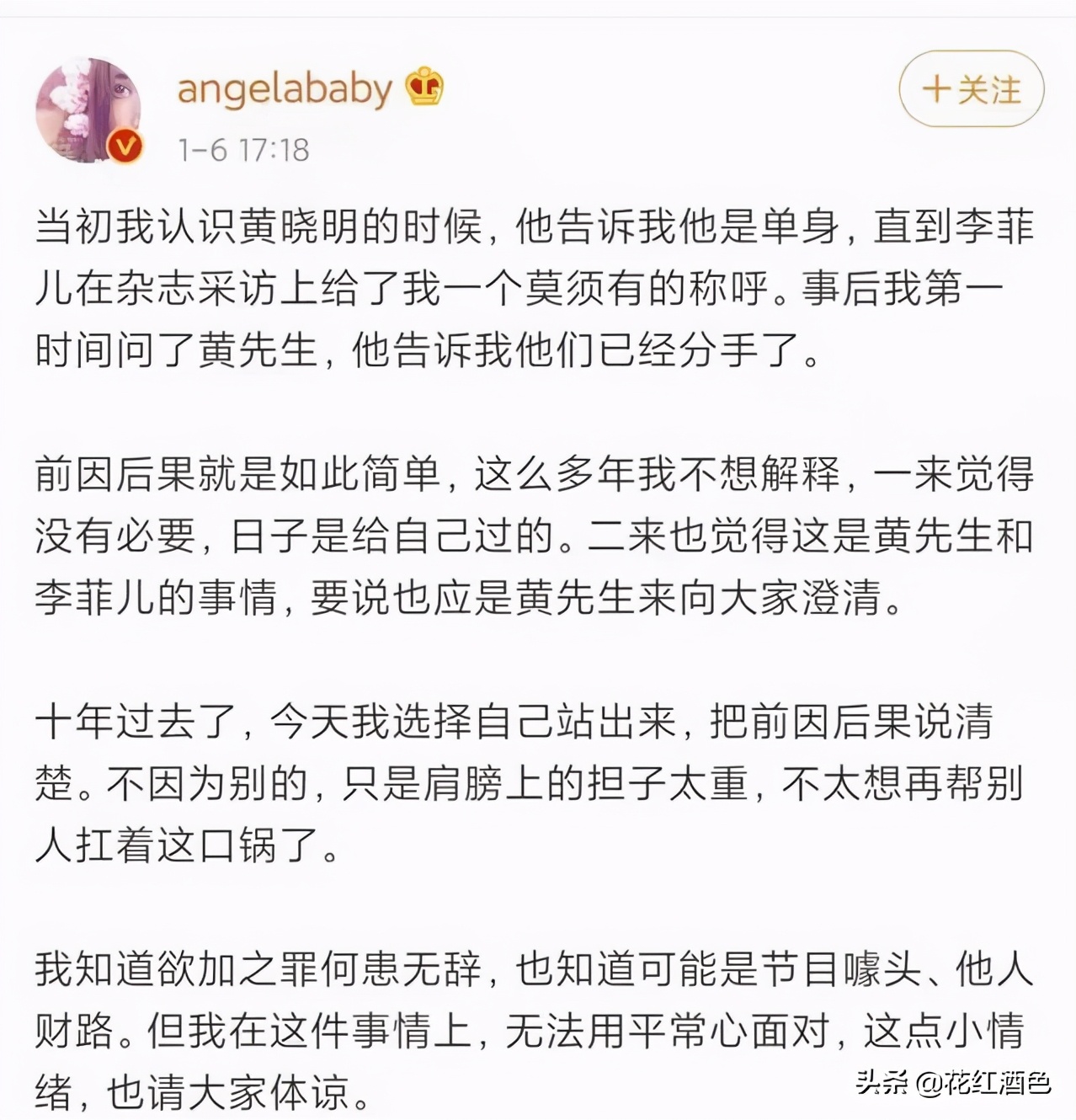Viewport: 1076px width, 1120px height.
Task: Open angelababy's profile via her username
Action: [284, 87]
